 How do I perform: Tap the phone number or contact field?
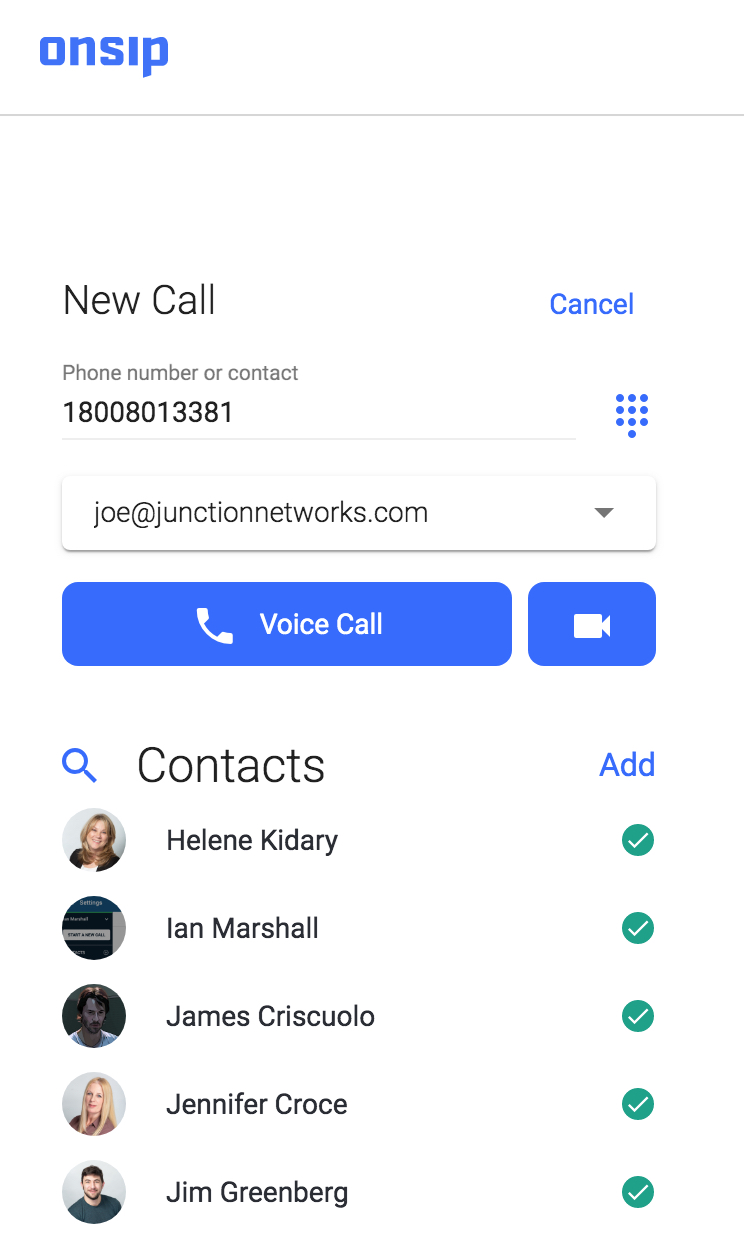tap(318, 412)
